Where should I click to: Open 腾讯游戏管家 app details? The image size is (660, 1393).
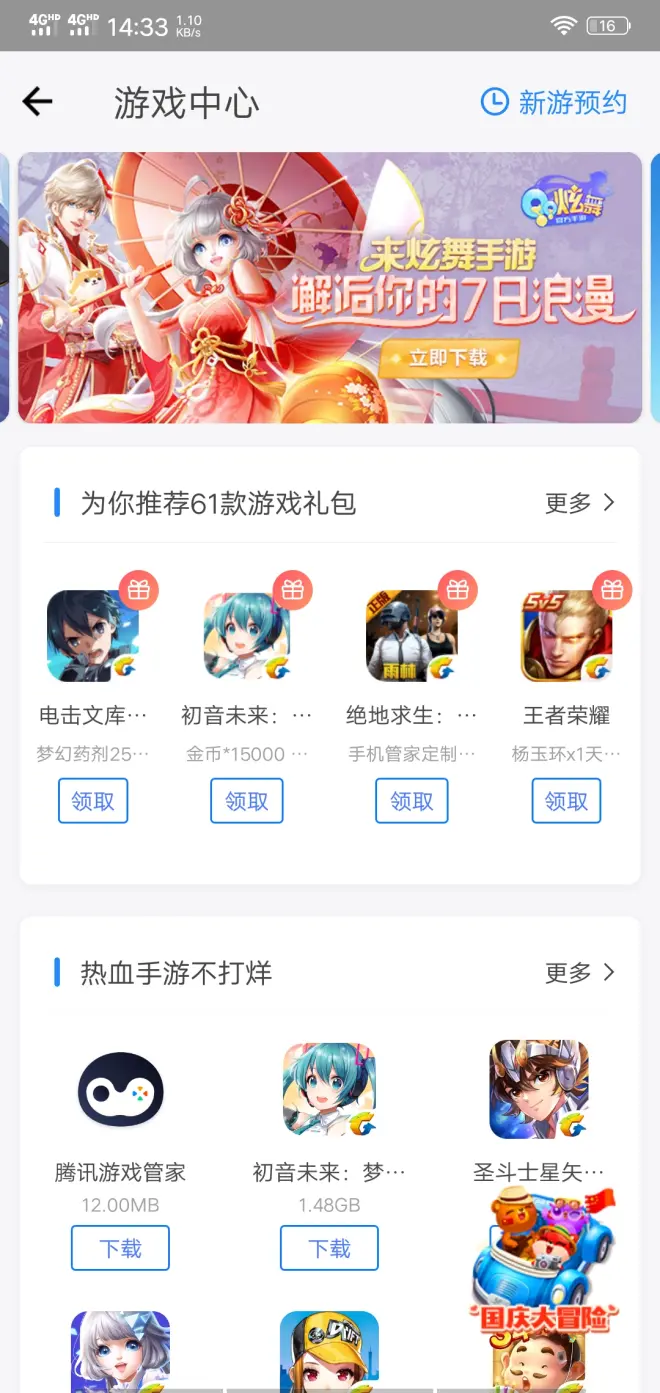click(x=120, y=1090)
